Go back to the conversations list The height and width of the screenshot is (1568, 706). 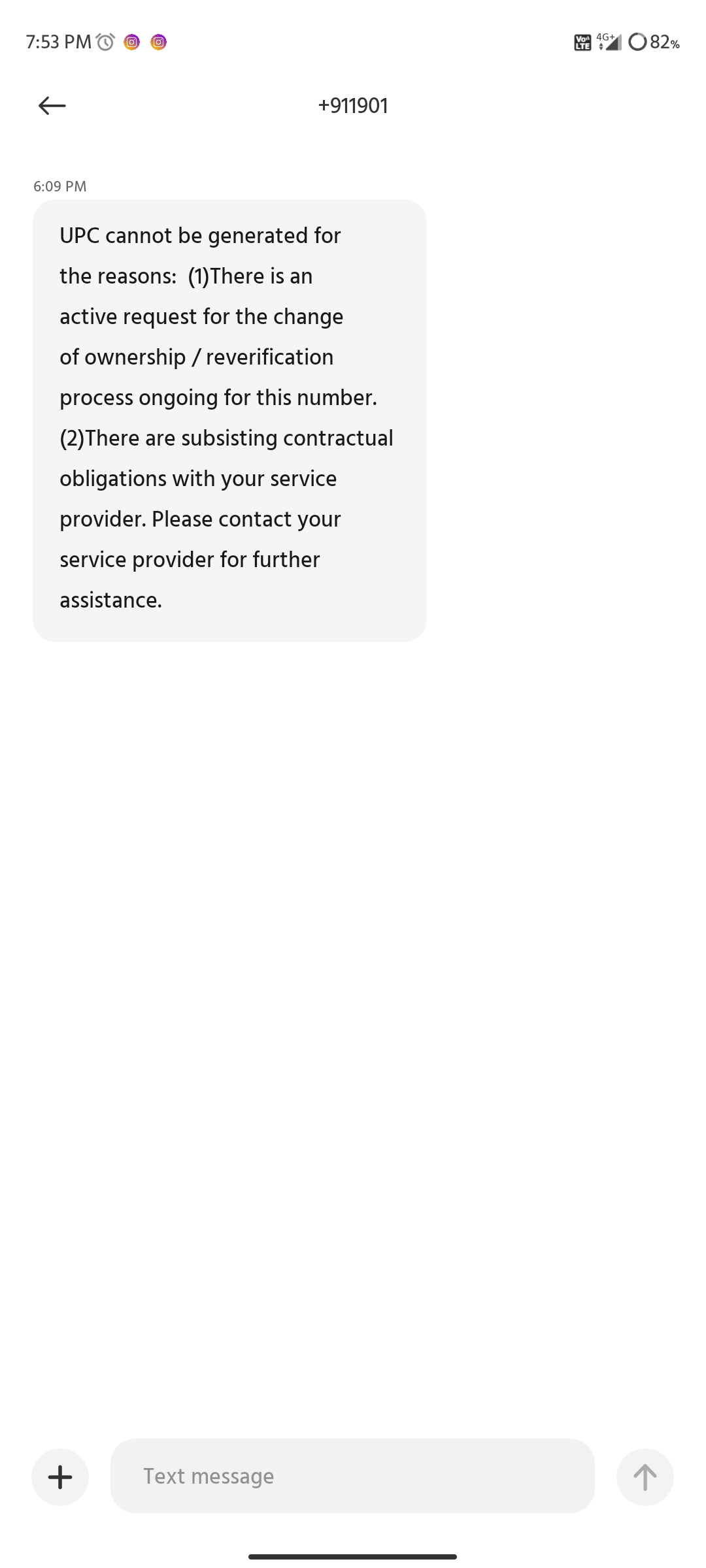[52, 105]
